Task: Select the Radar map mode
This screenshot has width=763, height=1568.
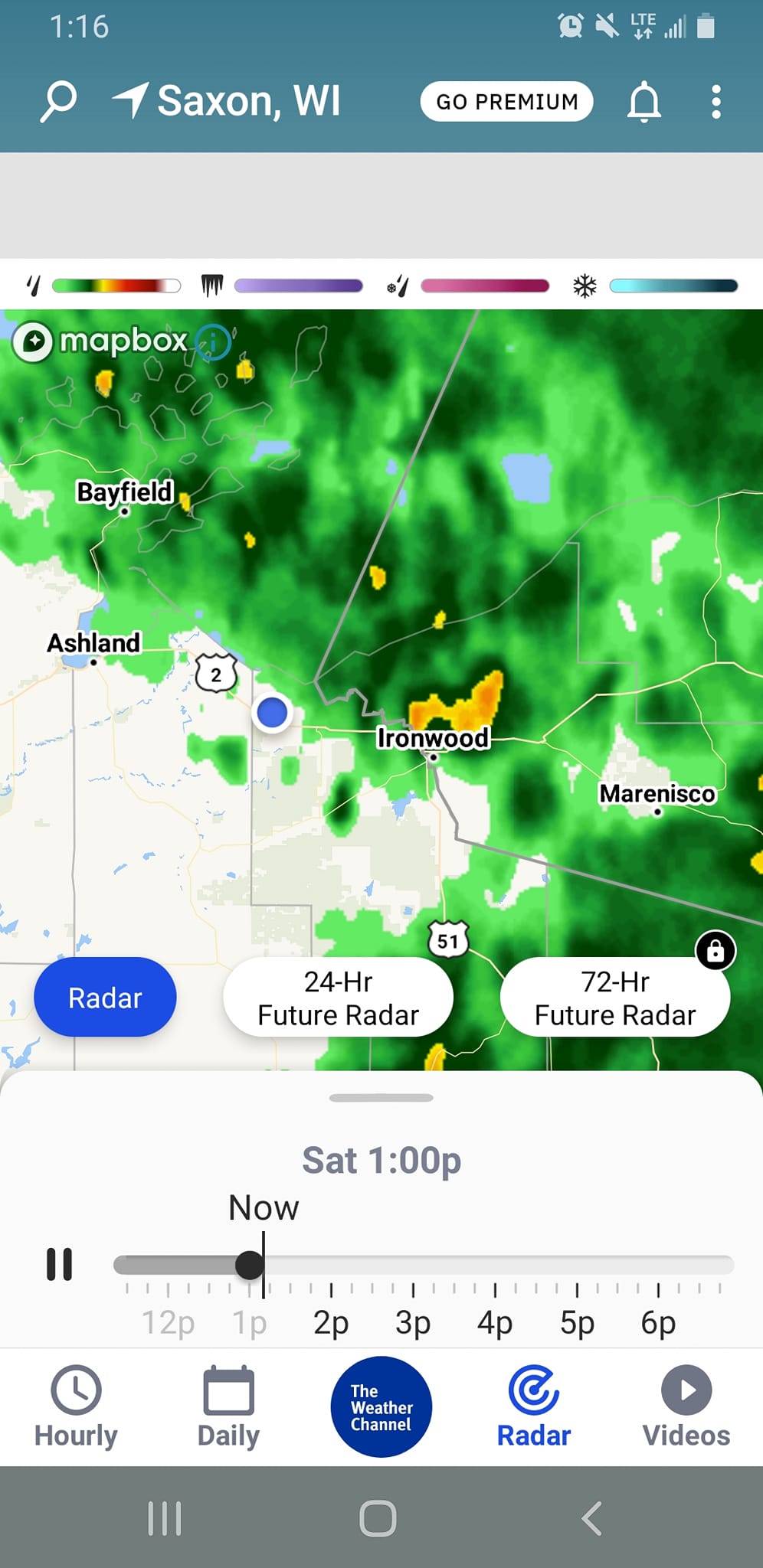Action: tap(105, 998)
